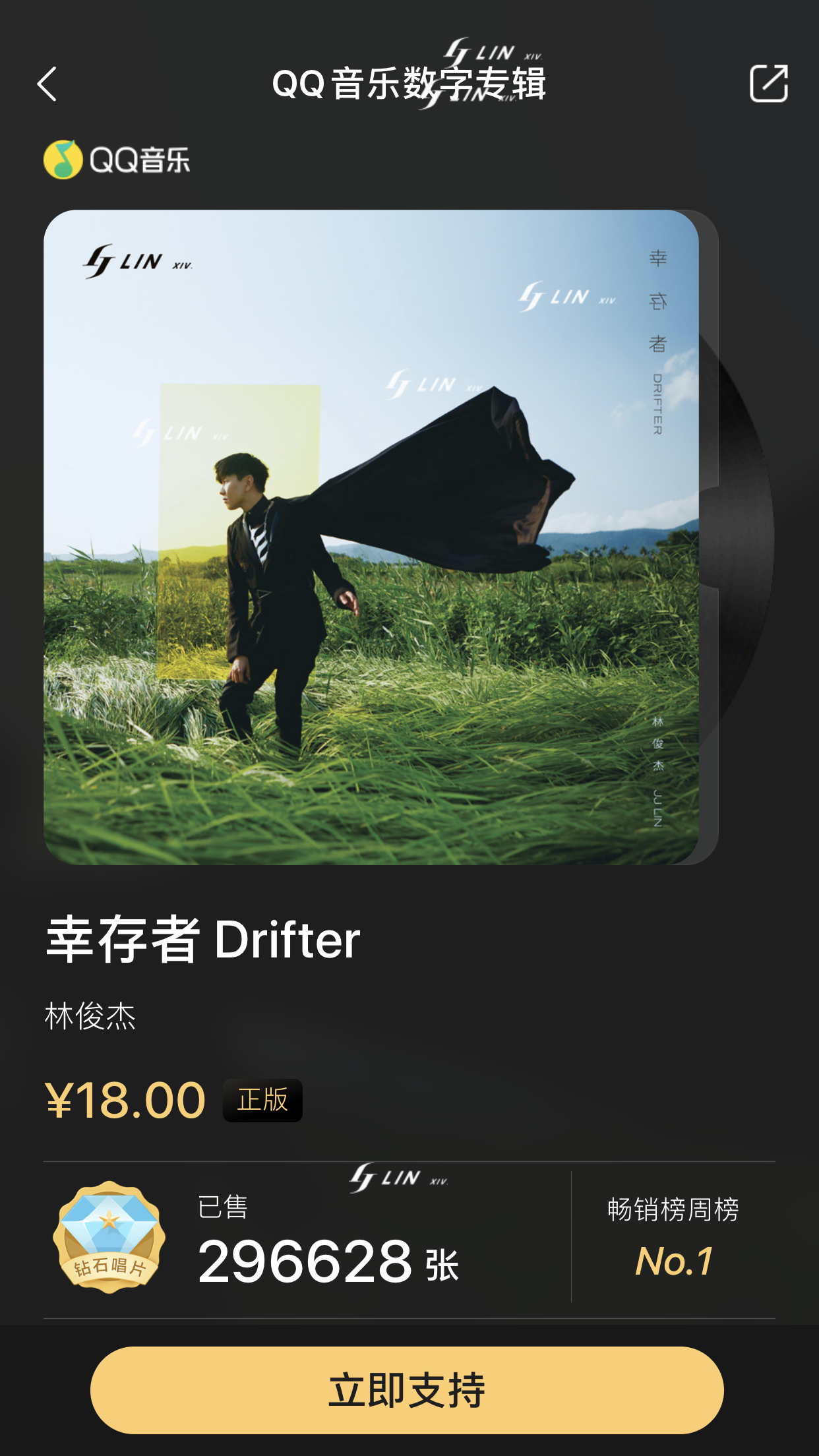Tap the 立即支持 purchase button
Viewport: 819px width, 1456px height.
point(407,1389)
